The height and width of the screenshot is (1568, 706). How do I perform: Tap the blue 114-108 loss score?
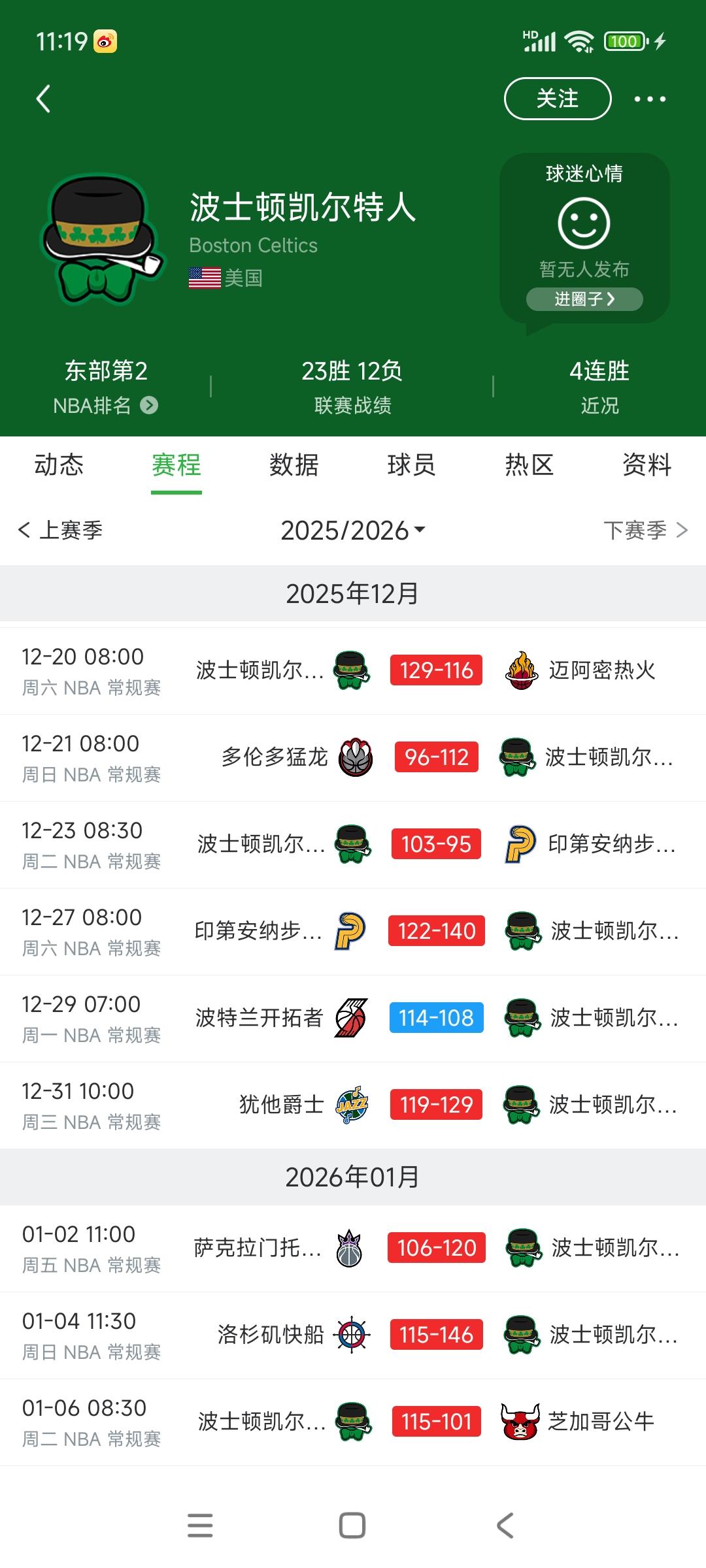(x=436, y=1018)
